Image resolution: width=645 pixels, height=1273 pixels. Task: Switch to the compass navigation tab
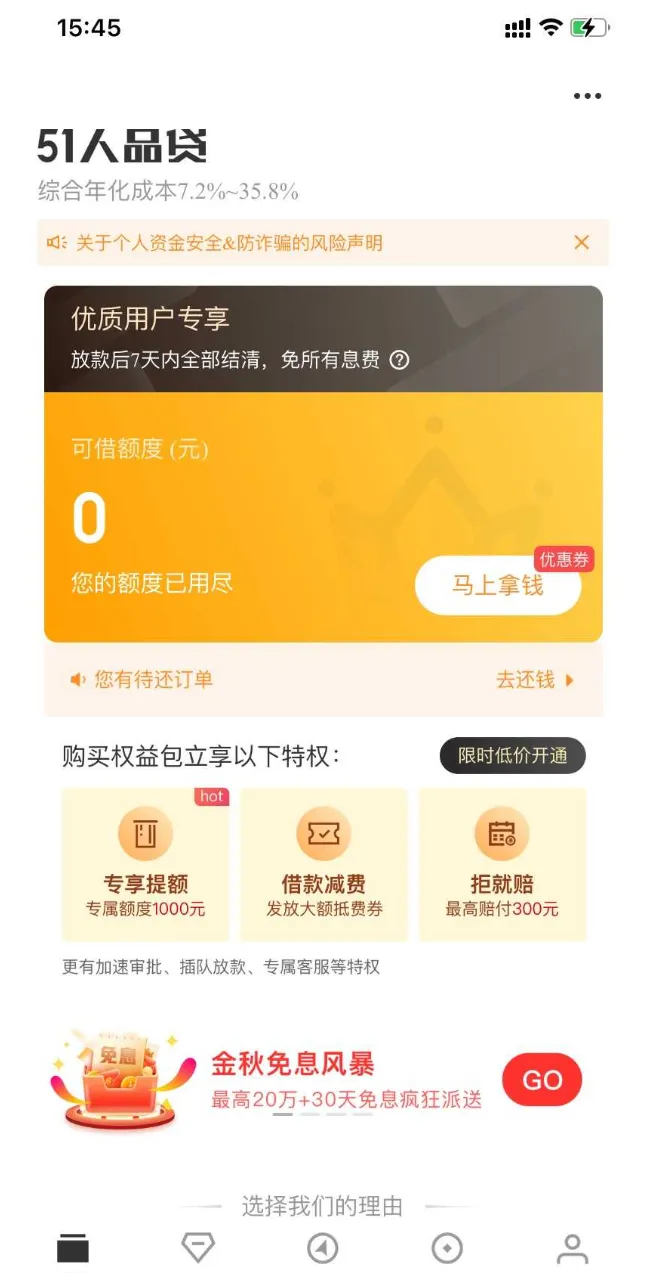point(322,1247)
